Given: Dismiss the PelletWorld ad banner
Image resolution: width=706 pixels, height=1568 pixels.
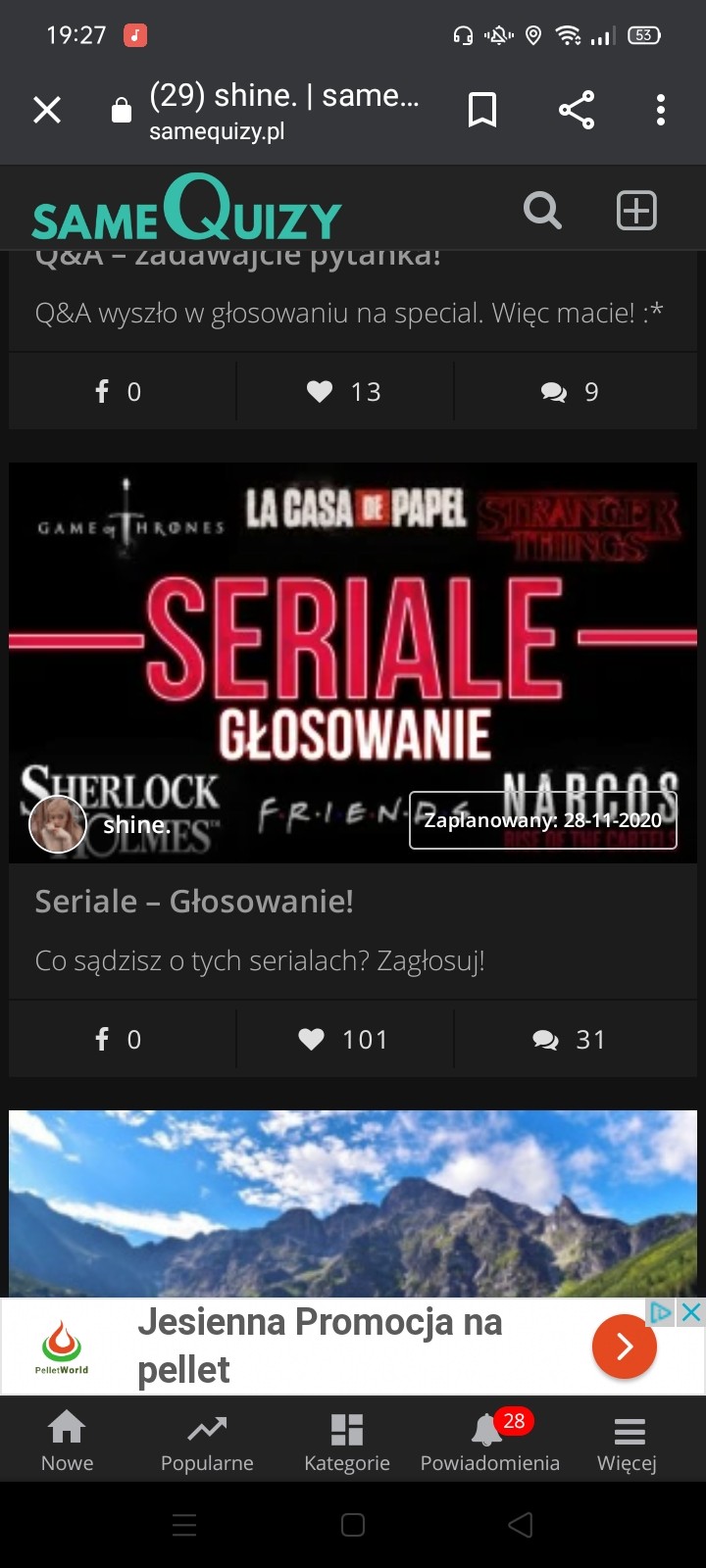Looking at the screenshot, I should (691, 1311).
